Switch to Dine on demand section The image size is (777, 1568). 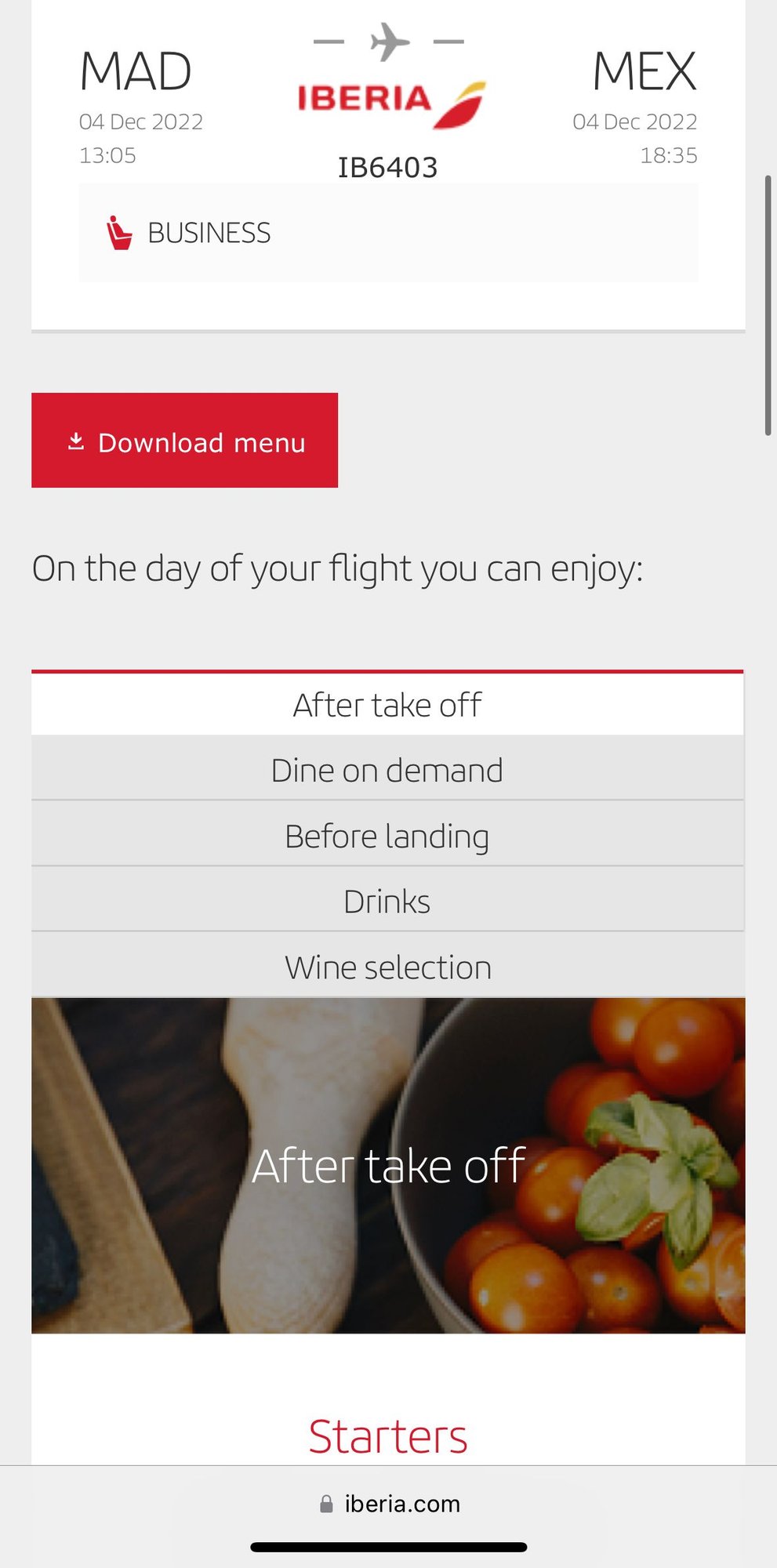point(387,771)
